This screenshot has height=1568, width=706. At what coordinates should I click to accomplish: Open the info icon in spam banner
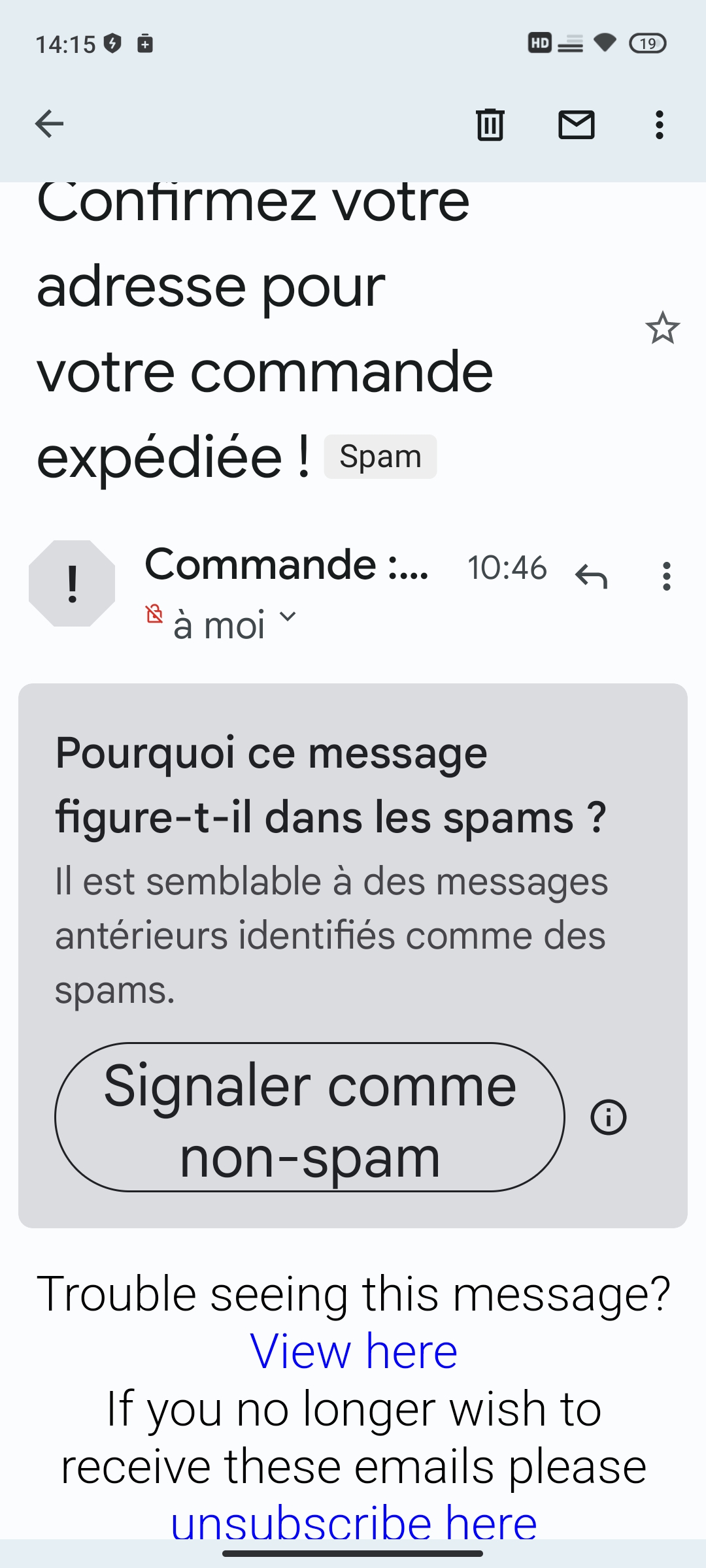coord(608,1117)
